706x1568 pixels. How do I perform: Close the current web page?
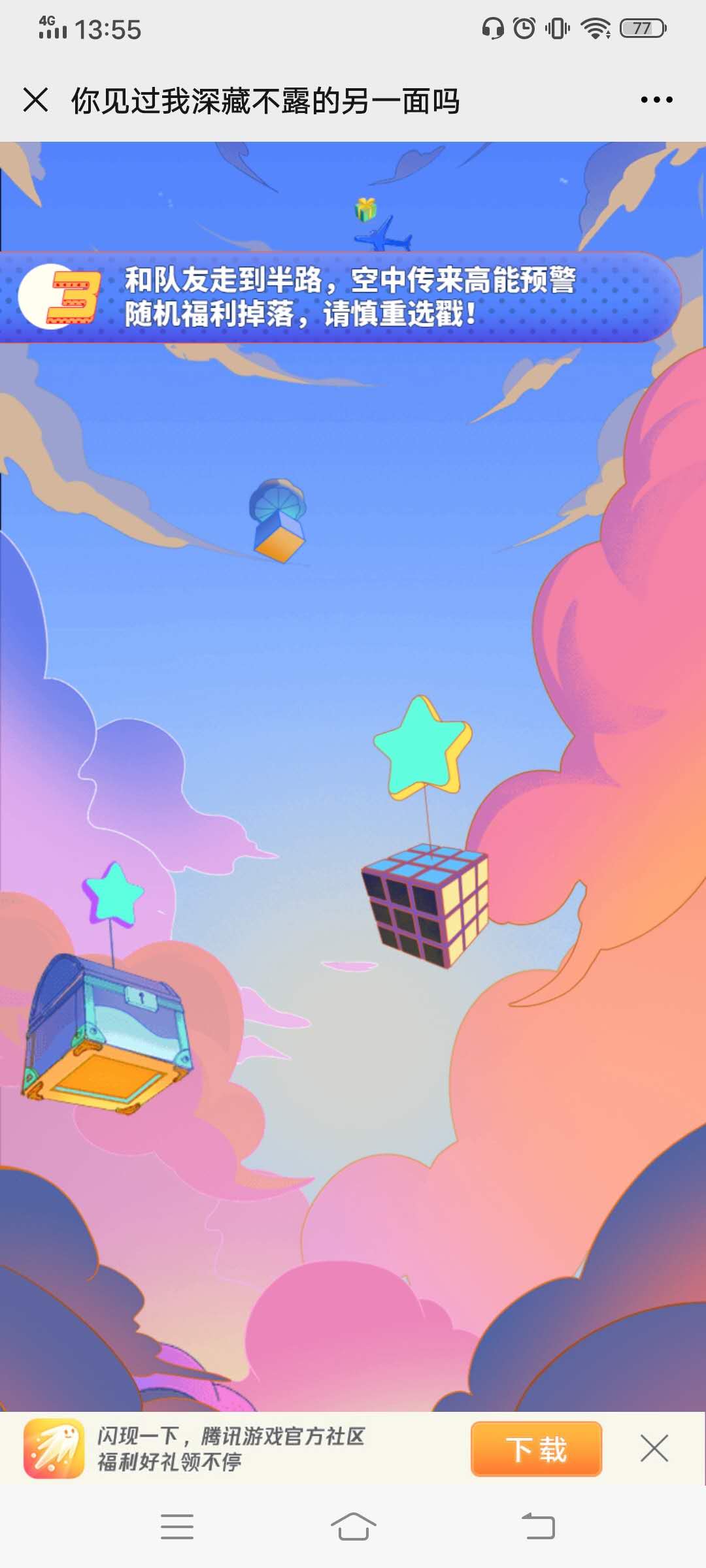tap(35, 100)
